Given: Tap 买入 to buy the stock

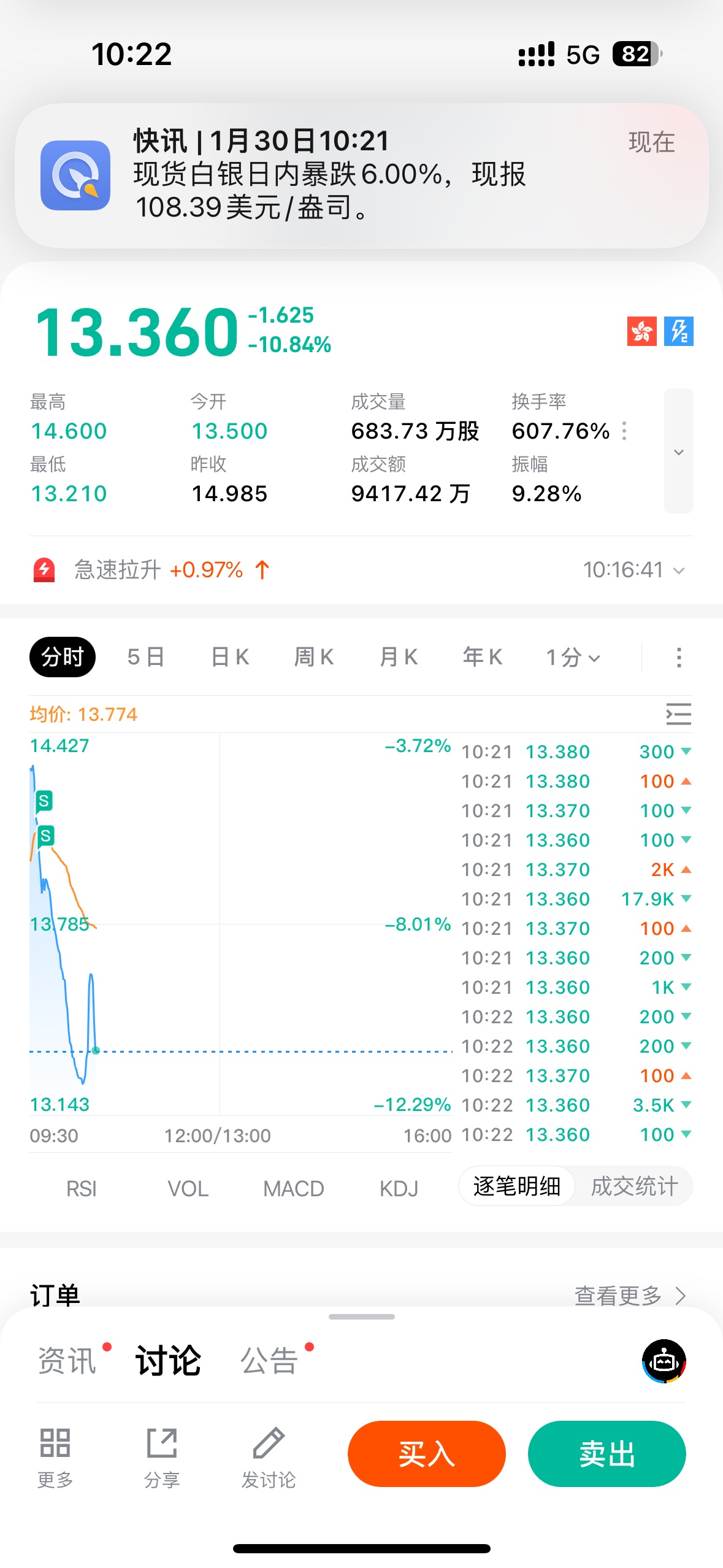Looking at the screenshot, I should click(x=426, y=1454).
